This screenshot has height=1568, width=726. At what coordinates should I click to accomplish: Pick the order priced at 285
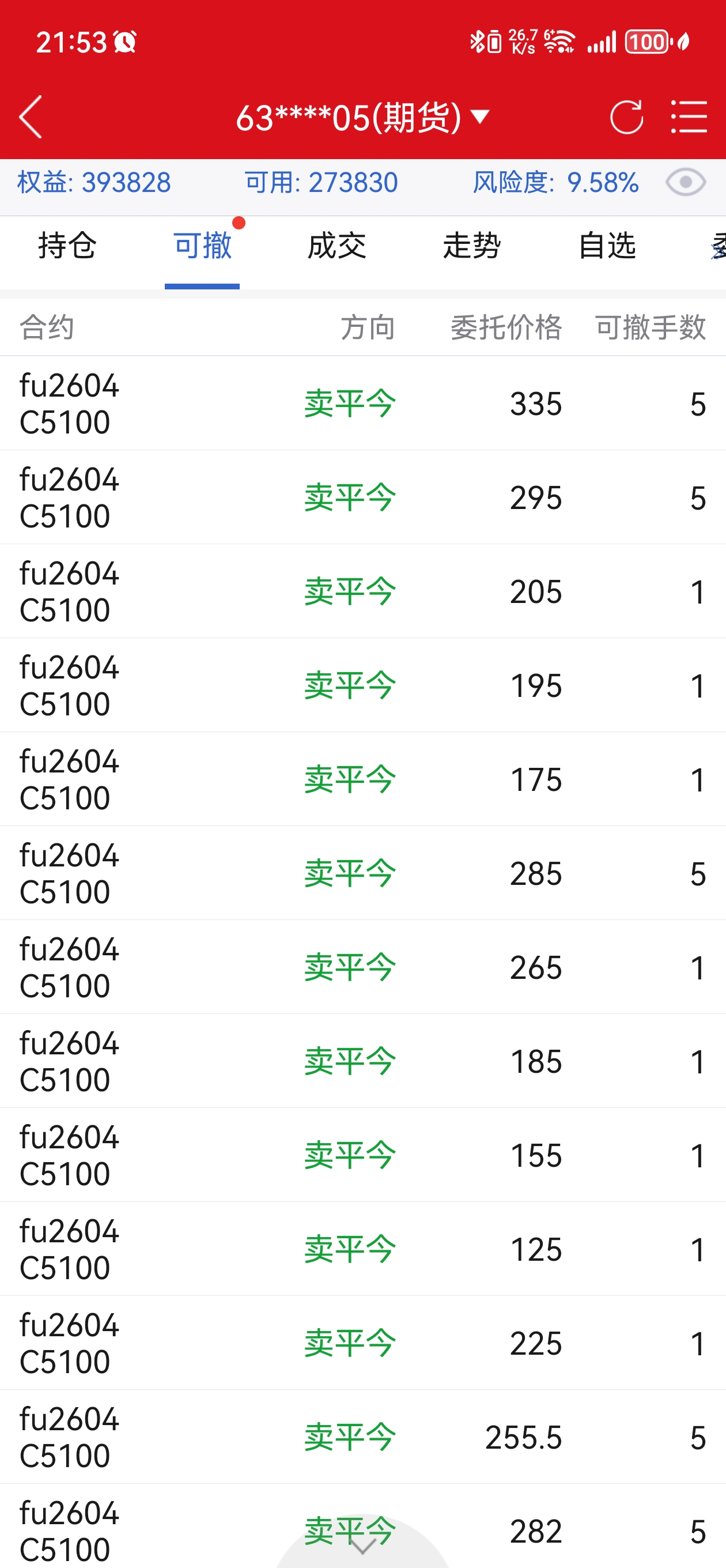[362, 873]
